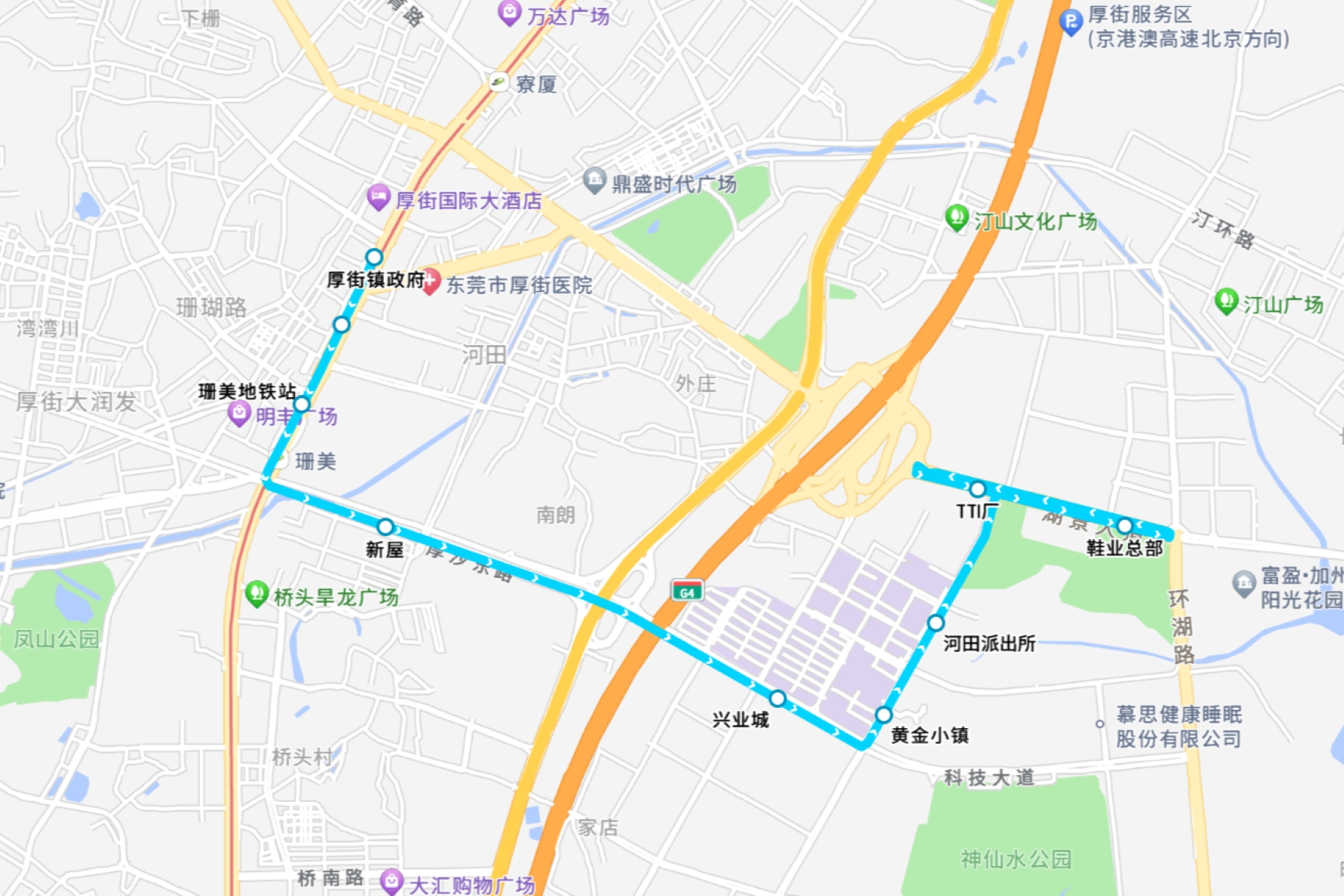Select the 厚街镇政府 bus stop marker
The width and height of the screenshot is (1344, 896).
pyautogui.click(x=374, y=258)
